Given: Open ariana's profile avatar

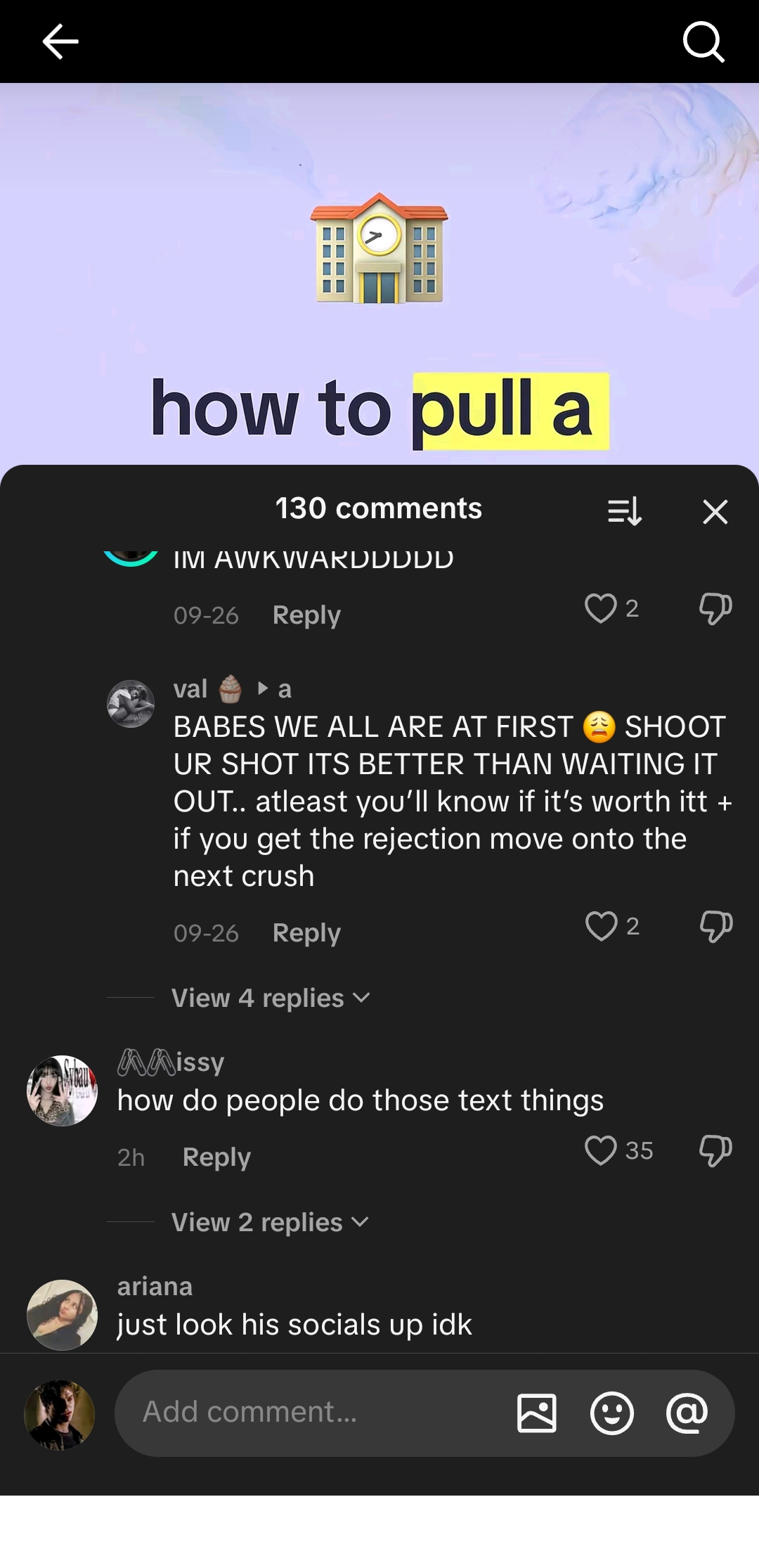Looking at the screenshot, I should click(x=62, y=1314).
